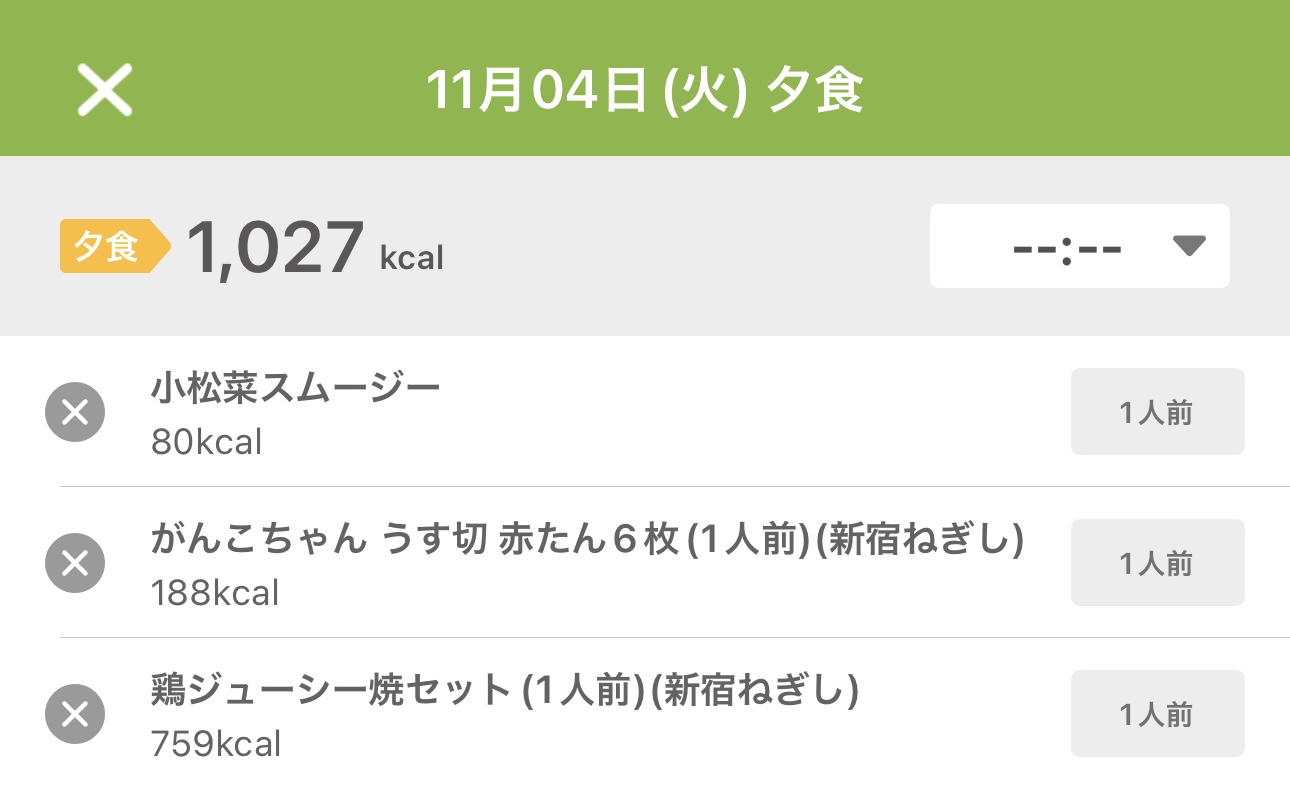Close the dinner record screen
1290x787 pixels.
click(x=105, y=91)
